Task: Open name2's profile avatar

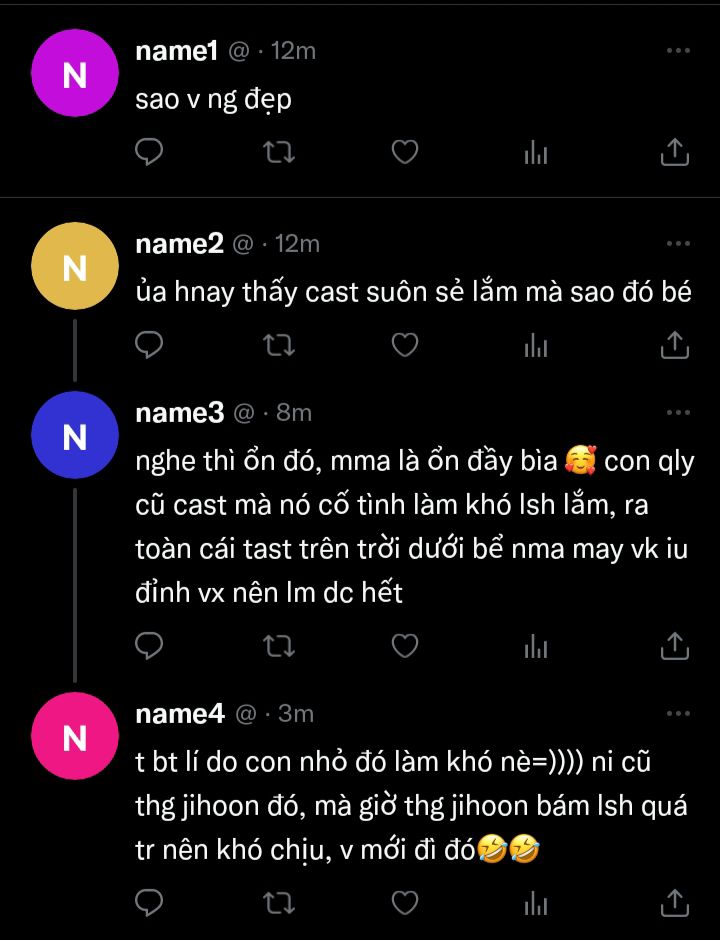Action: 75,266
